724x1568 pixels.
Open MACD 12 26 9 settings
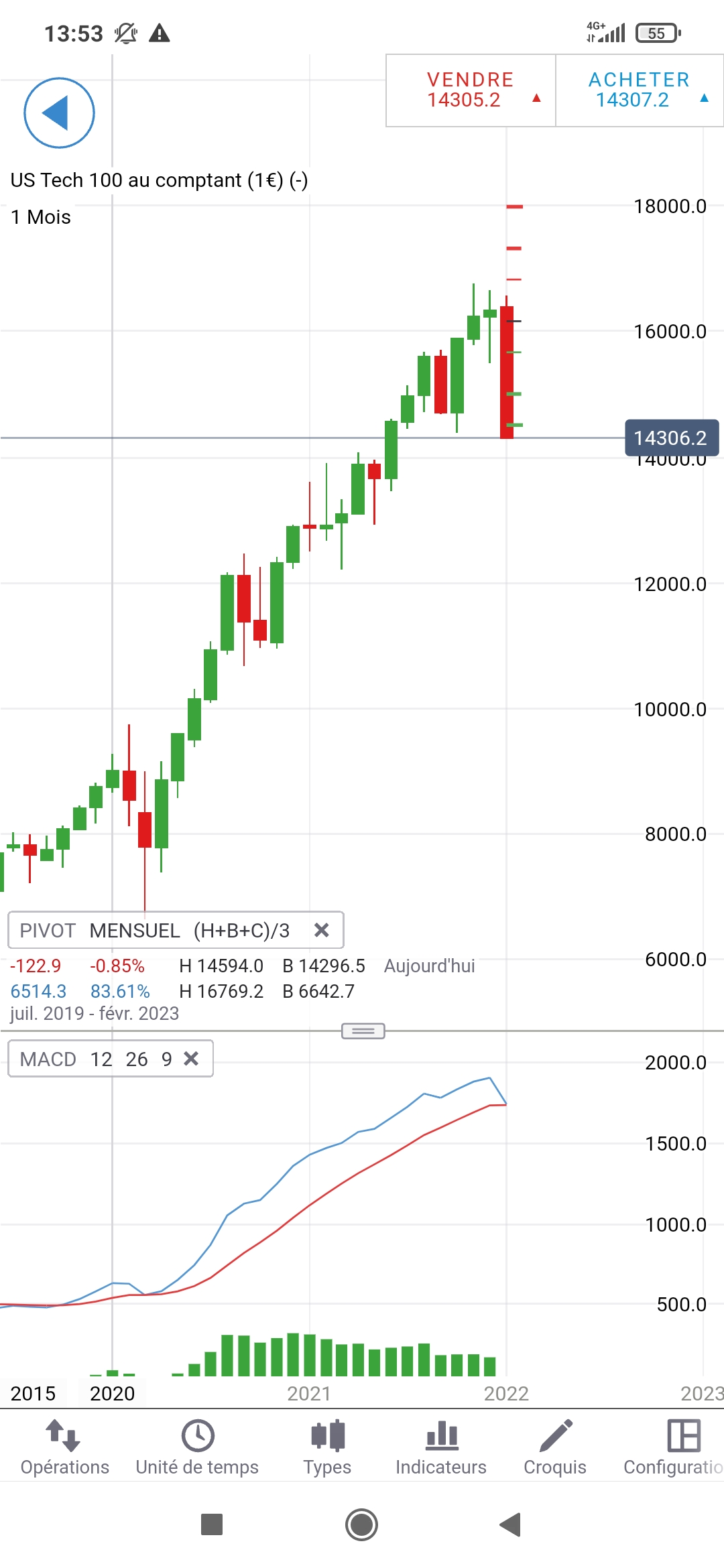(x=94, y=1059)
